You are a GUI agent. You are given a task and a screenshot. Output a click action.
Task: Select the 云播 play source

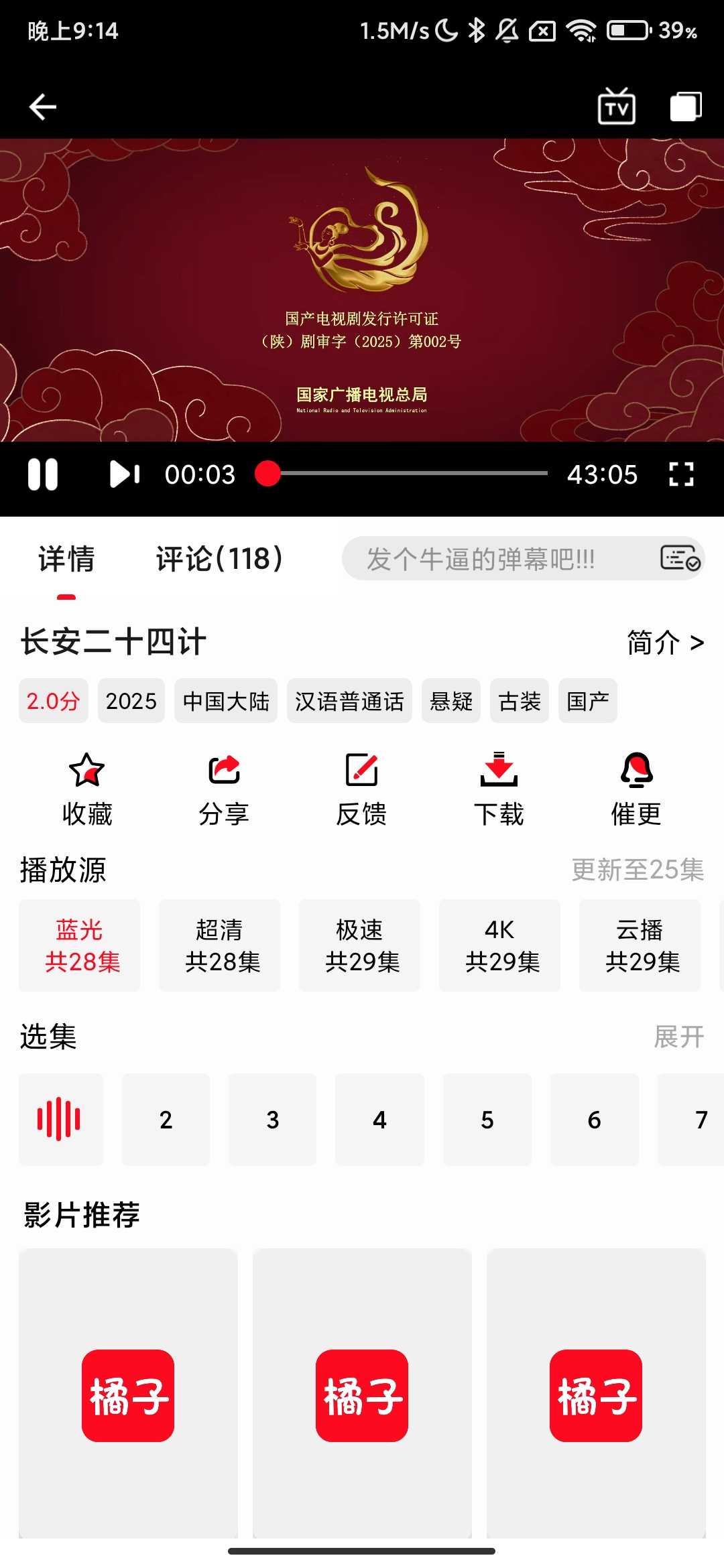tap(640, 945)
